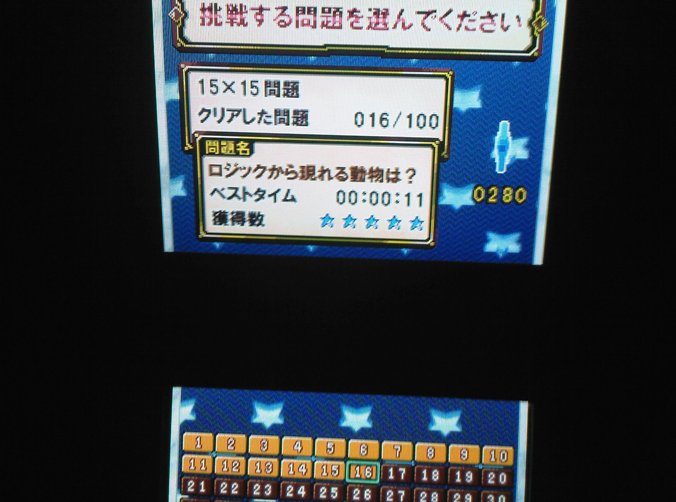This screenshot has height=502, width=676.
Task: Select puzzle number 11
Action: pos(198,466)
